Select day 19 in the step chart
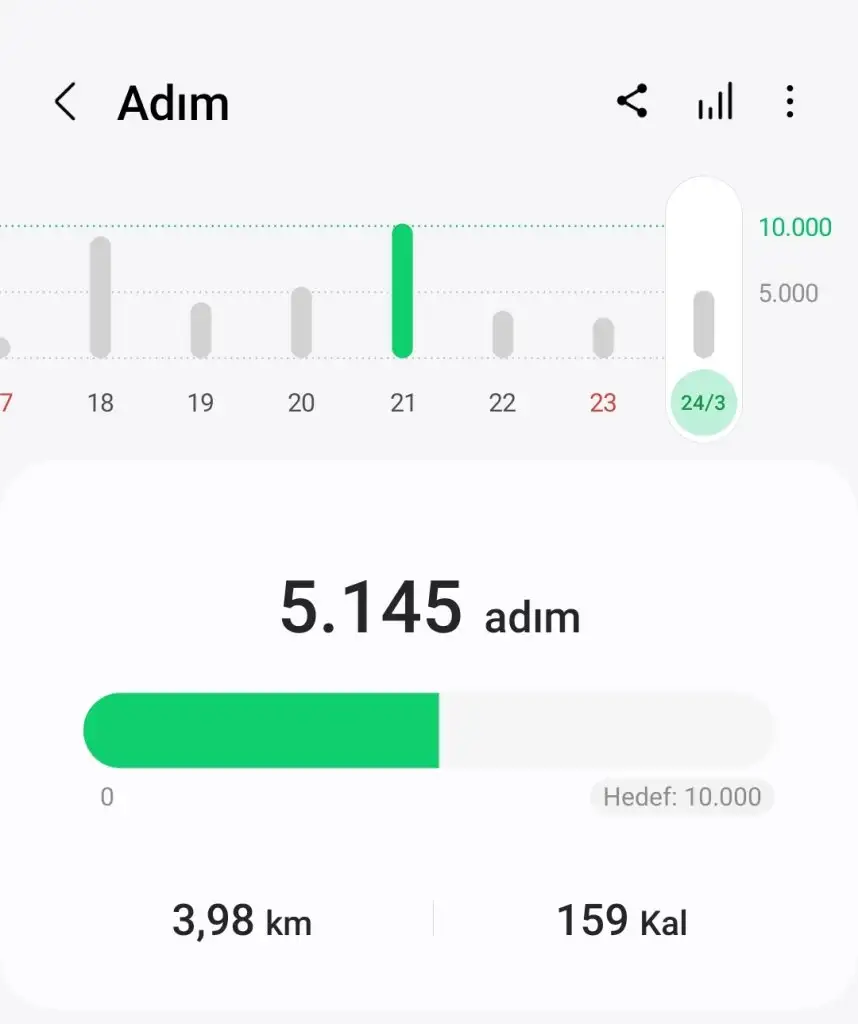Screen dimensions: 858x1024 click(x=201, y=330)
